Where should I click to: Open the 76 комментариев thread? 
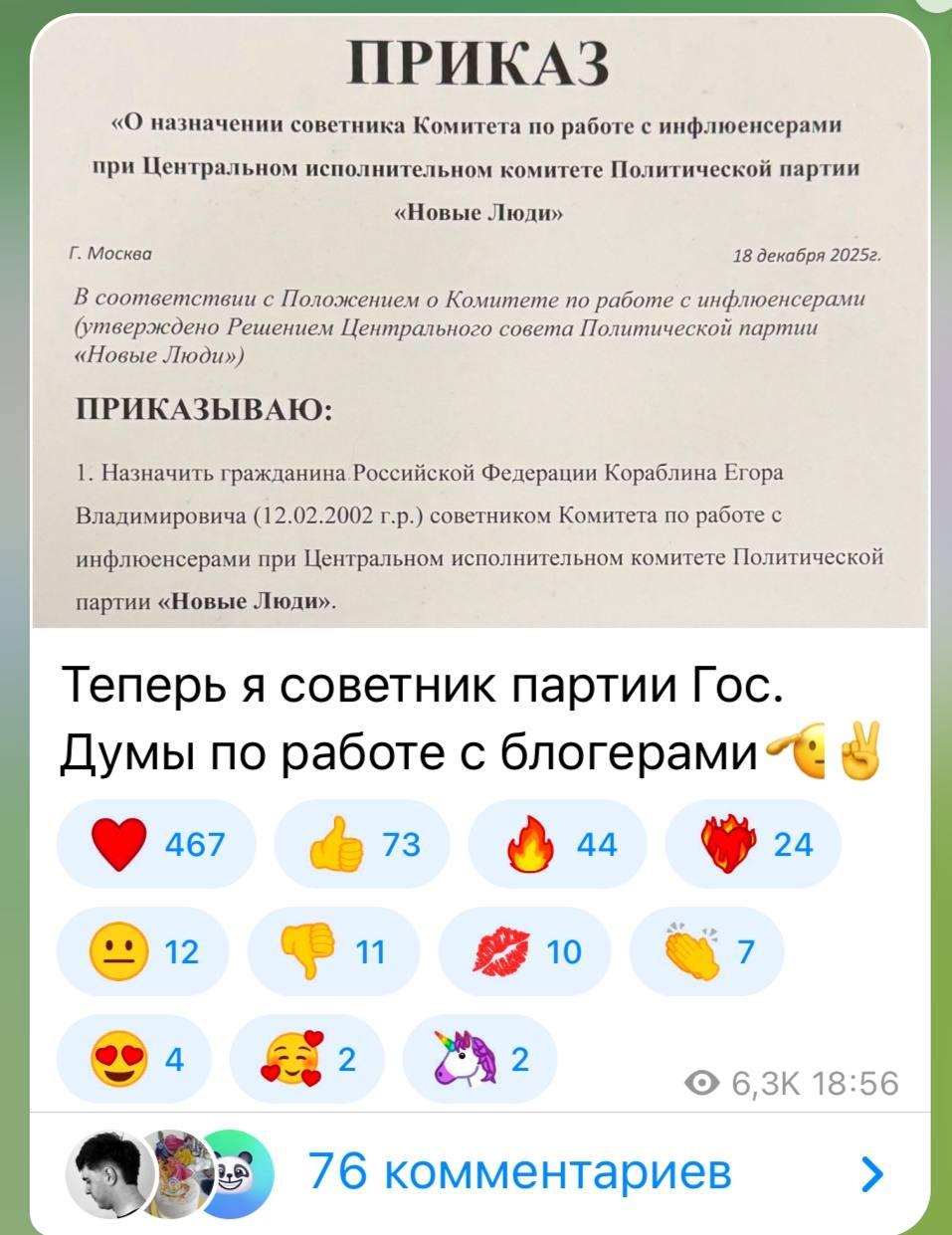pyautogui.click(x=519, y=1172)
